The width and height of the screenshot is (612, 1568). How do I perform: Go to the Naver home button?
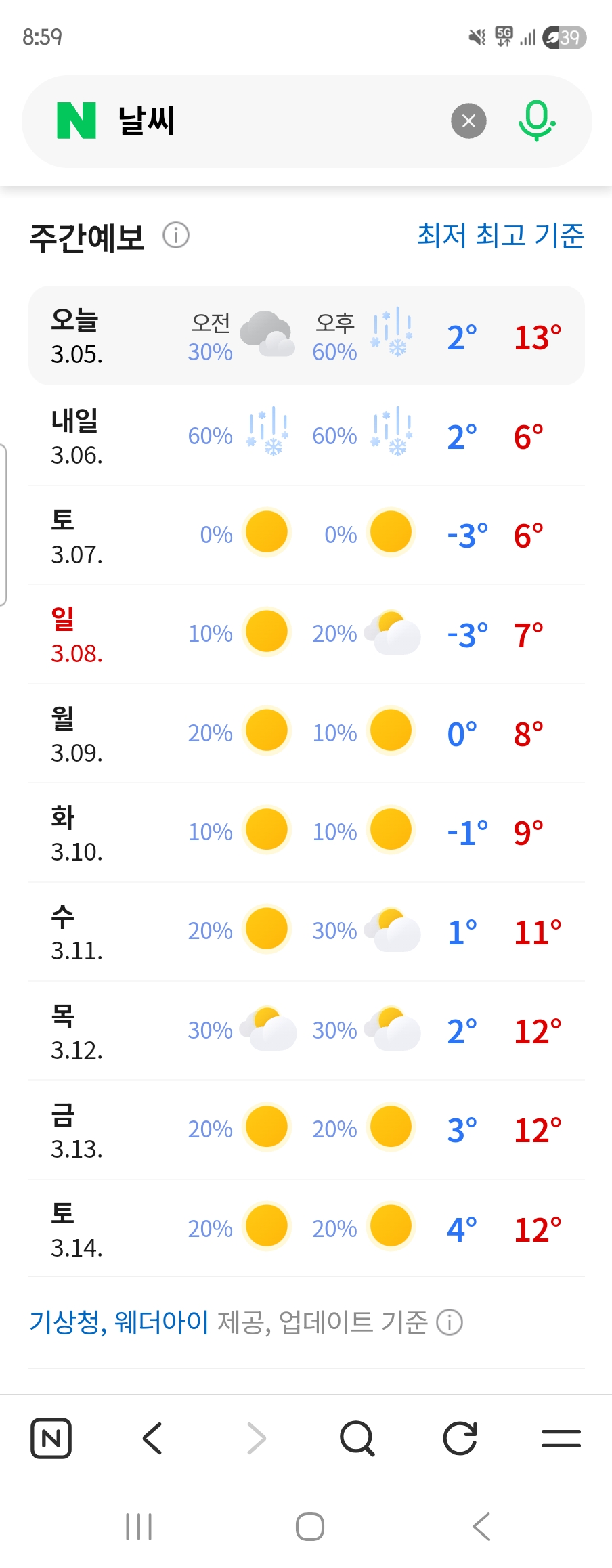point(51,1438)
